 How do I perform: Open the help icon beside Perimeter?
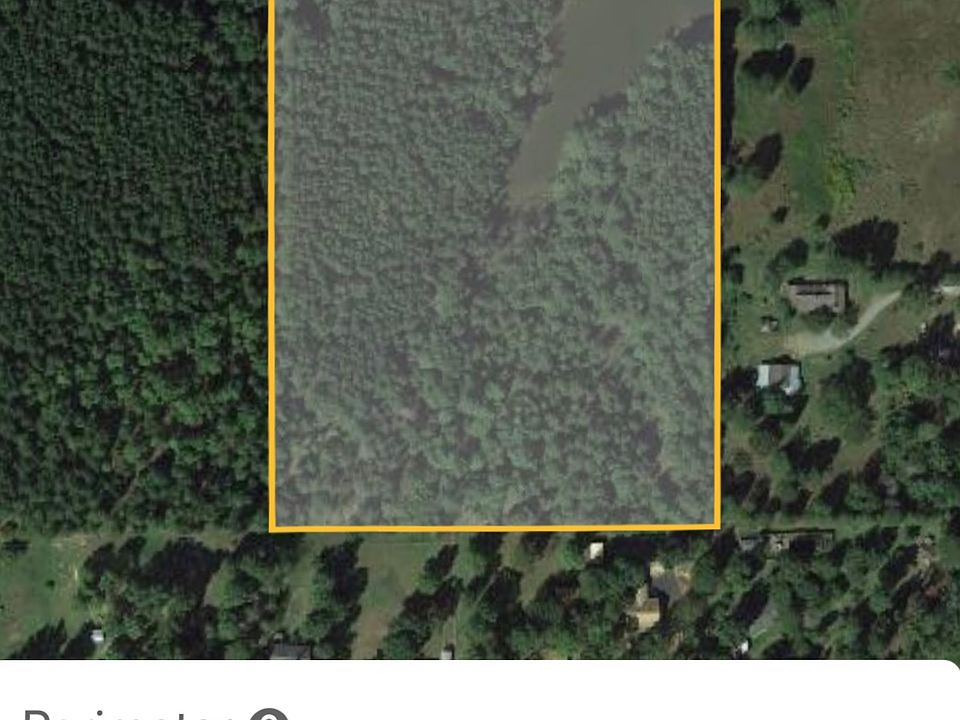pos(268,714)
